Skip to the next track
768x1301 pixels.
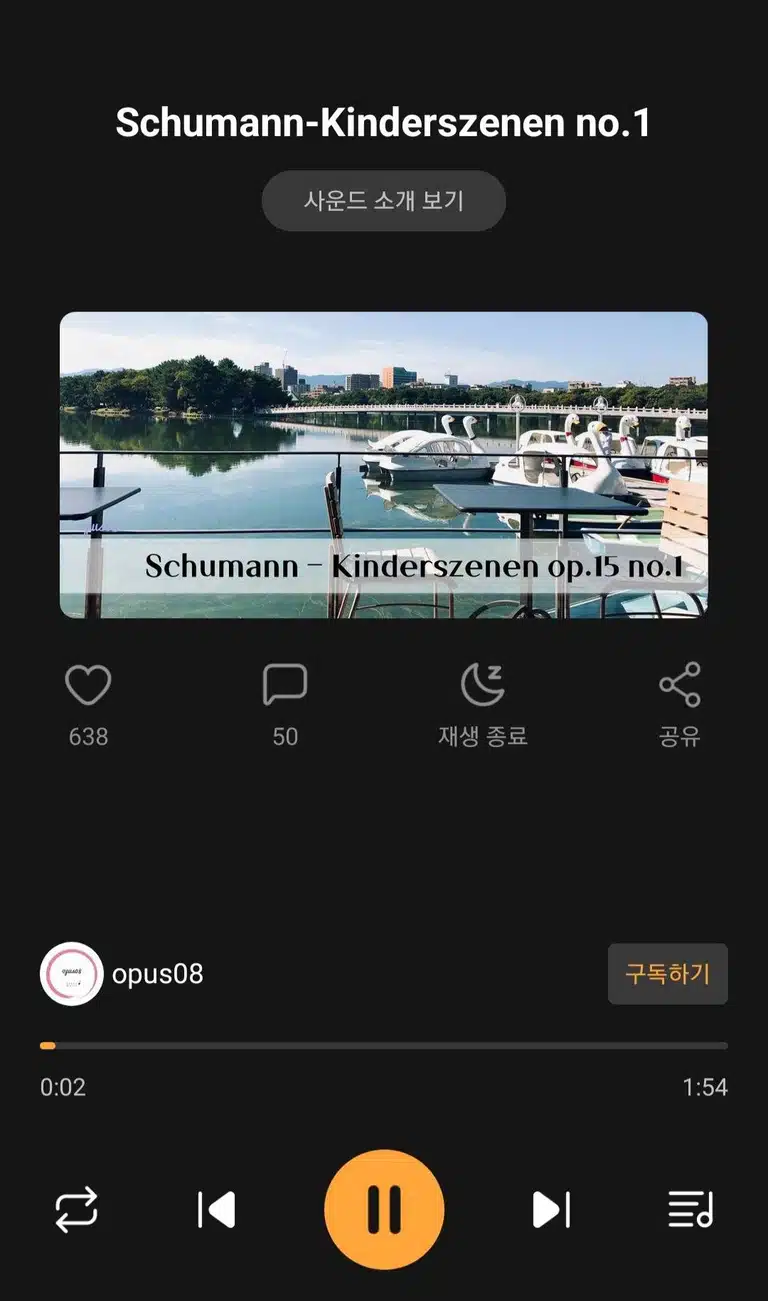click(x=551, y=1209)
